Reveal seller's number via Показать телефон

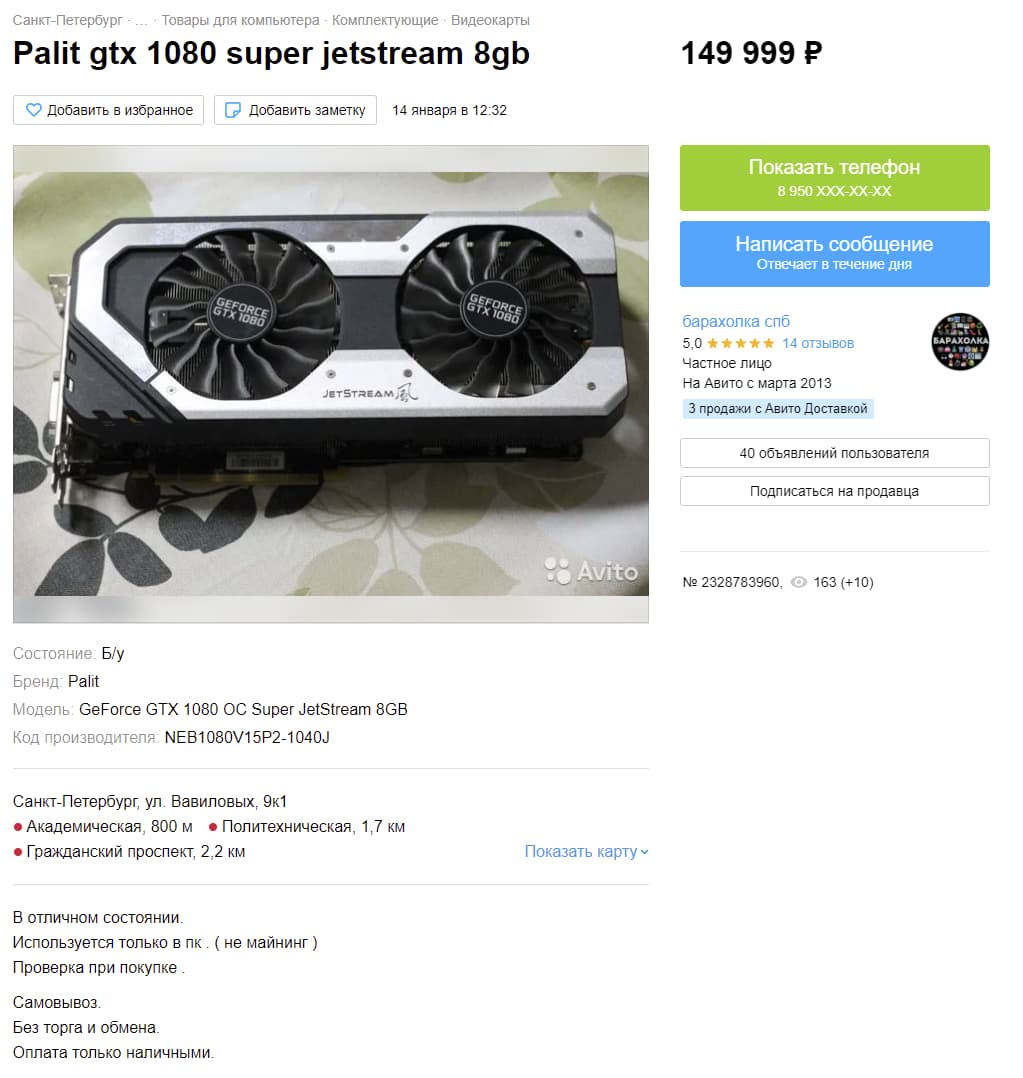pos(834,178)
